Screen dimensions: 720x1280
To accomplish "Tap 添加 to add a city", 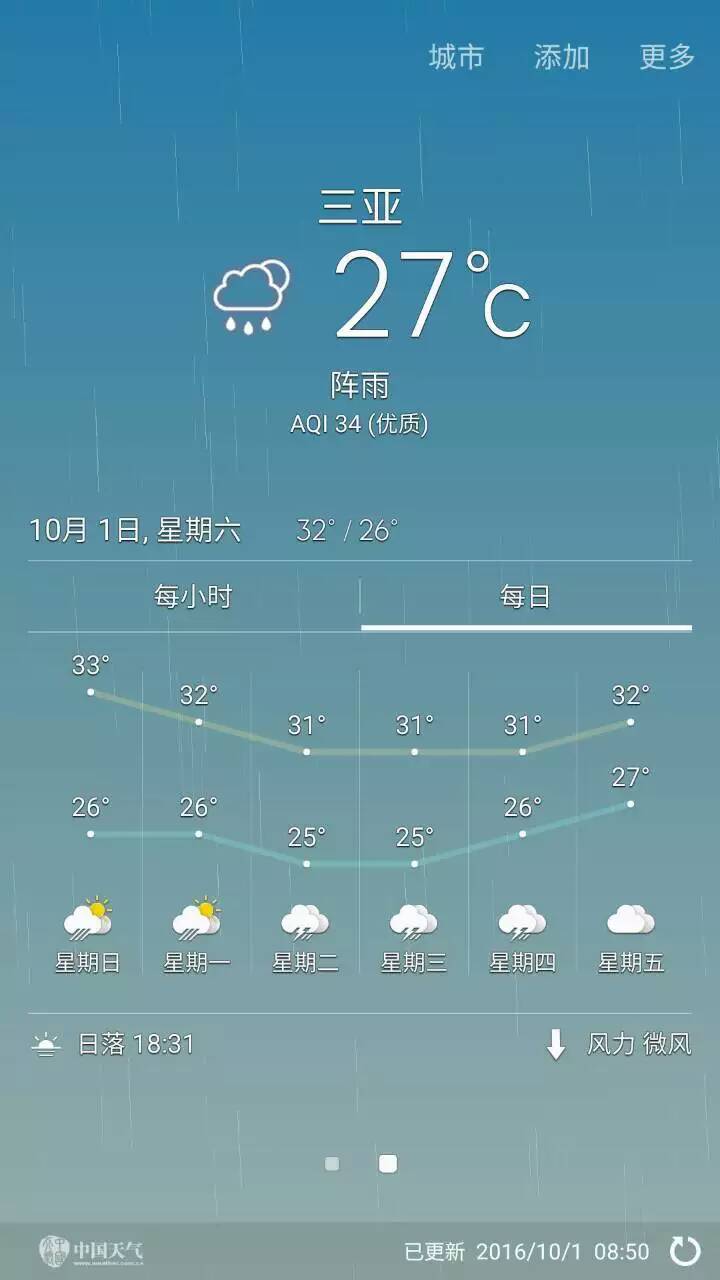I will 561,57.
